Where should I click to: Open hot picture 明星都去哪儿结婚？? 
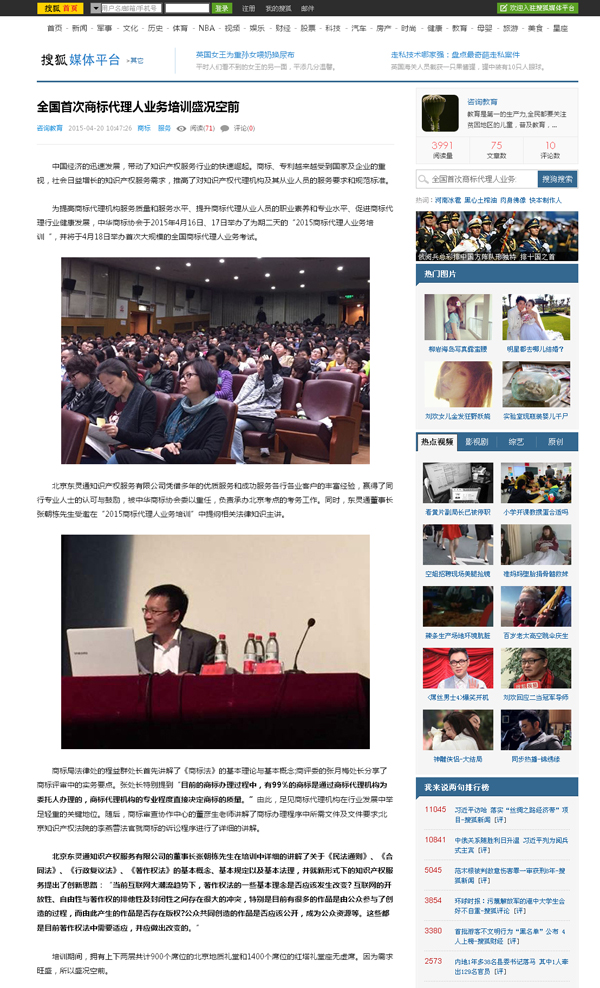click(536, 349)
